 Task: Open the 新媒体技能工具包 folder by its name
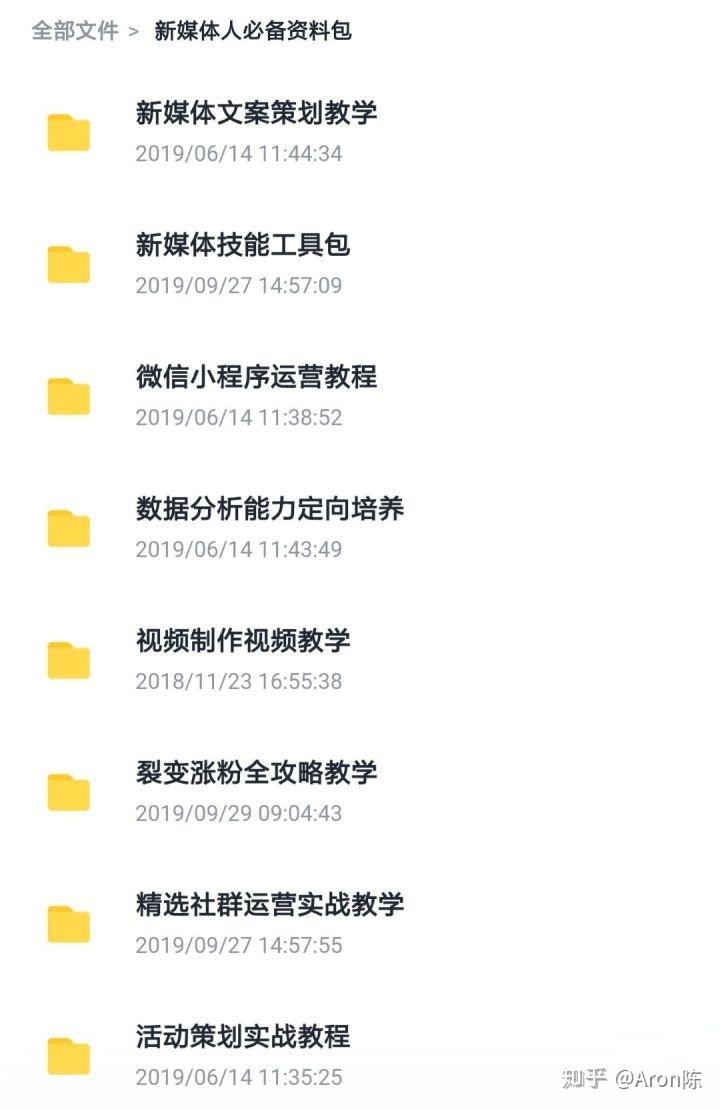(x=240, y=246)
